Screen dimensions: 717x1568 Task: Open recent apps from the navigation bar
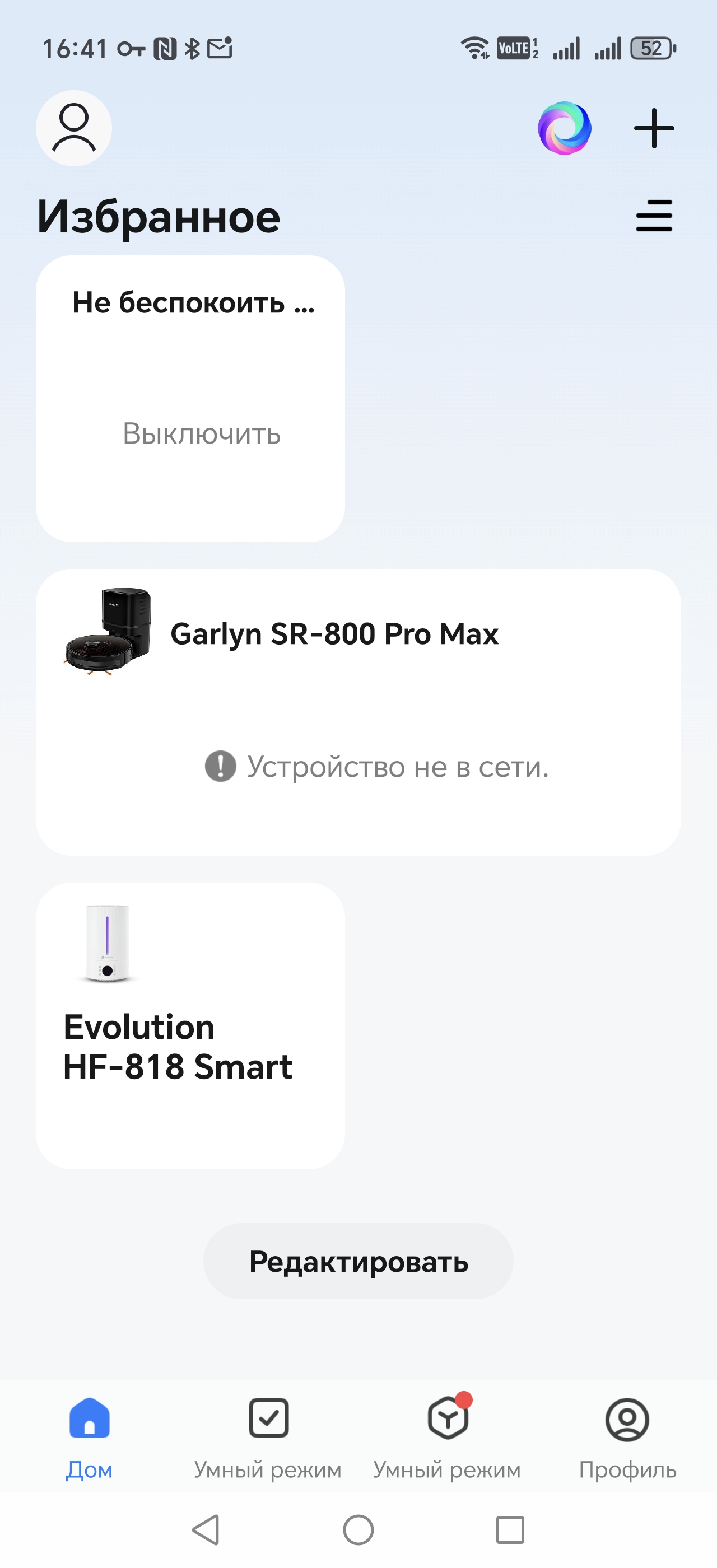pos(510,1530)
